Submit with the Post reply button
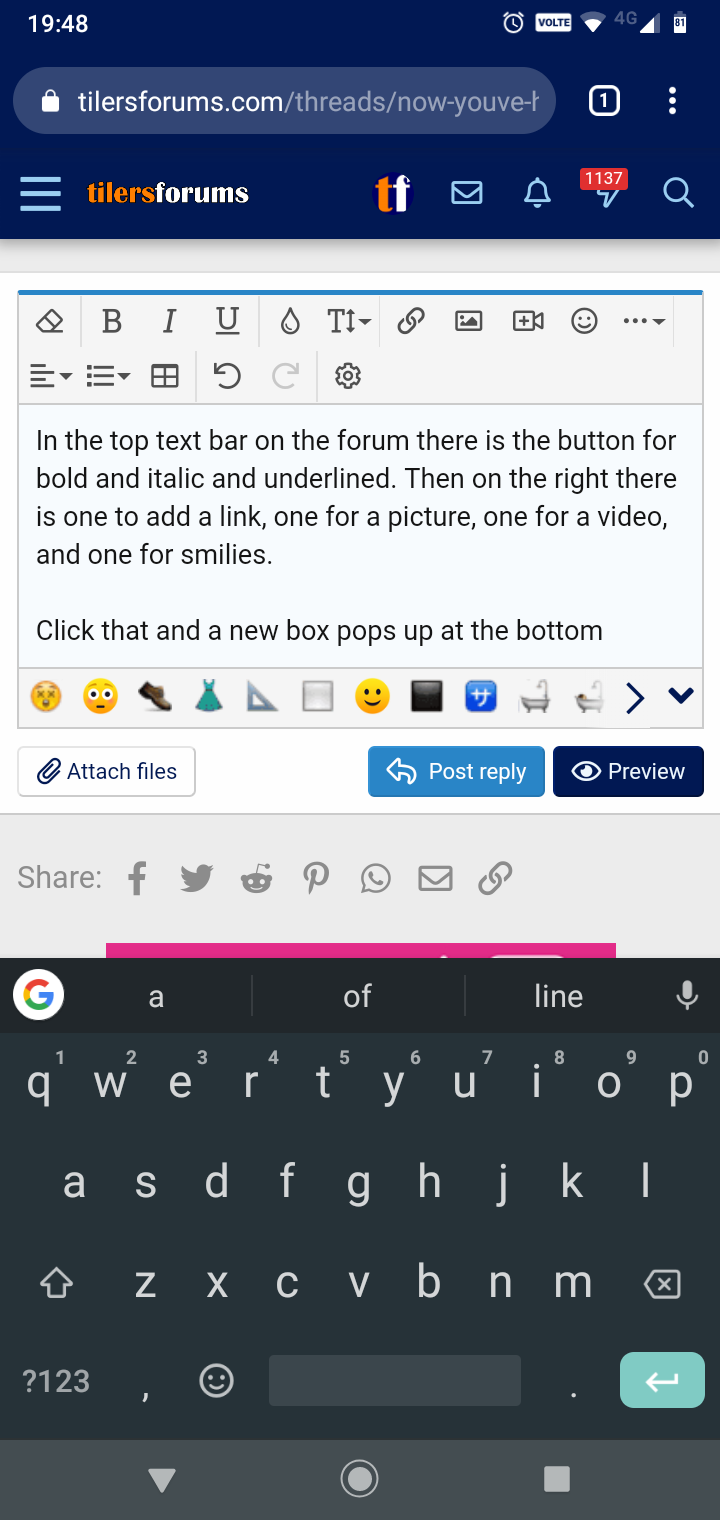The height and width of the screenshot is (1520, 720). [x=457, y=771]
